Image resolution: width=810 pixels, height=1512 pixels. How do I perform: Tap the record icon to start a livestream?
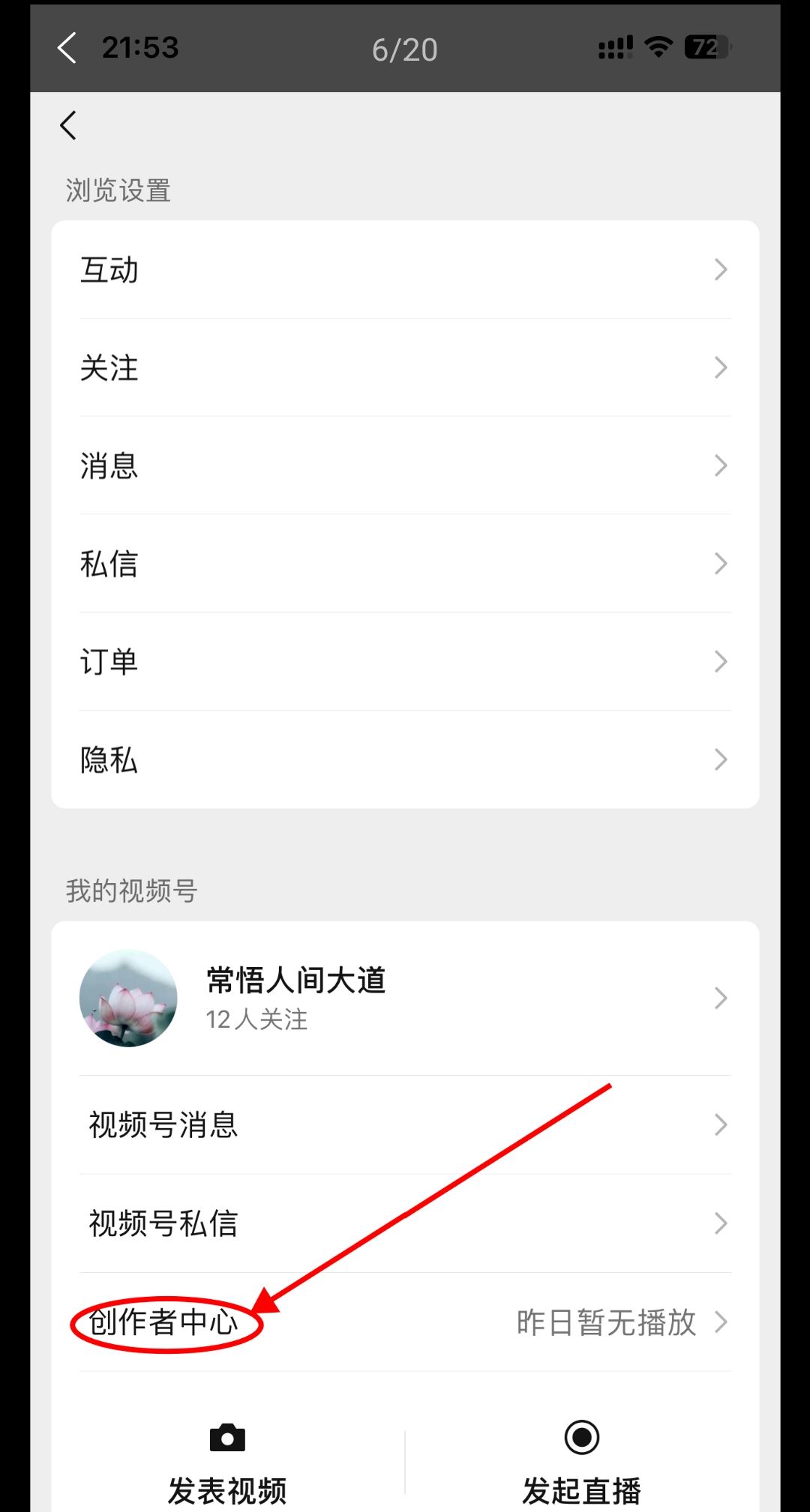[581, 1439]
